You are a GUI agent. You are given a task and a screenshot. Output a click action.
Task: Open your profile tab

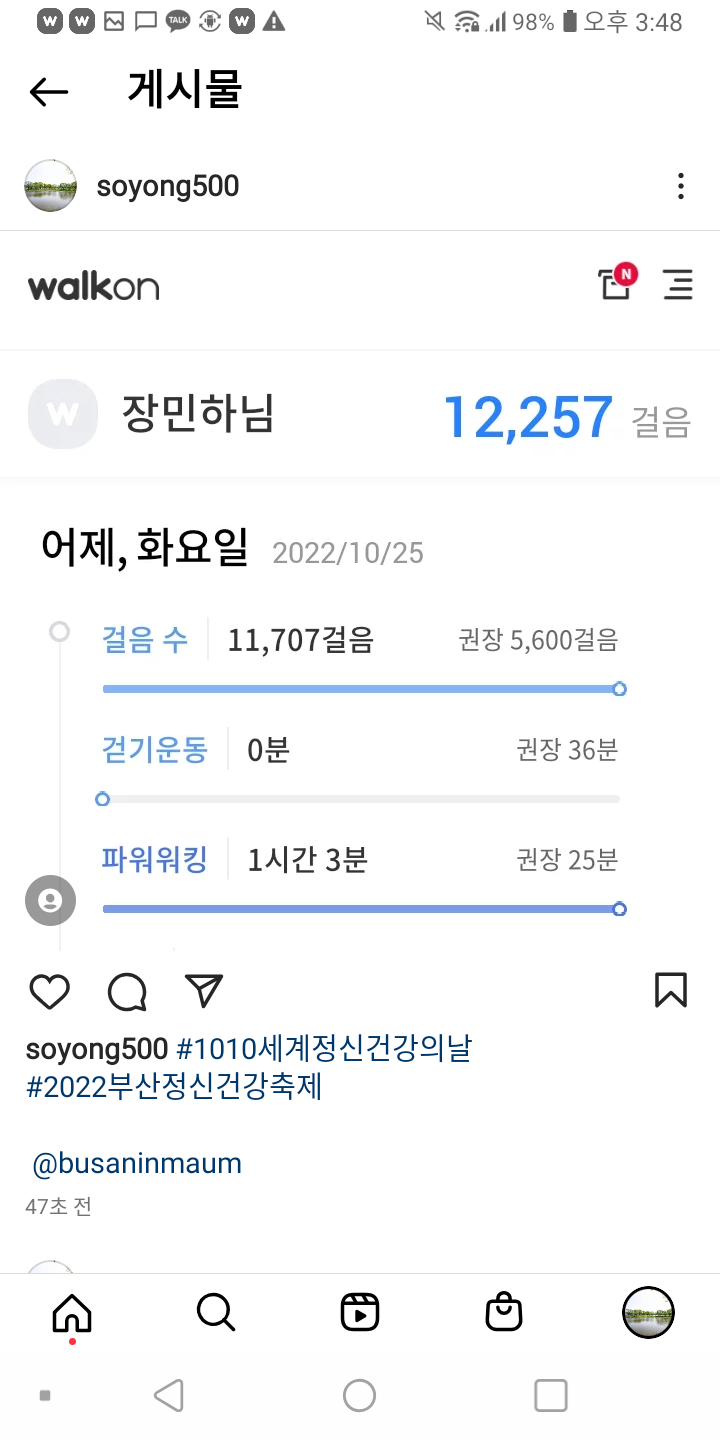(x=648, y=1312)
